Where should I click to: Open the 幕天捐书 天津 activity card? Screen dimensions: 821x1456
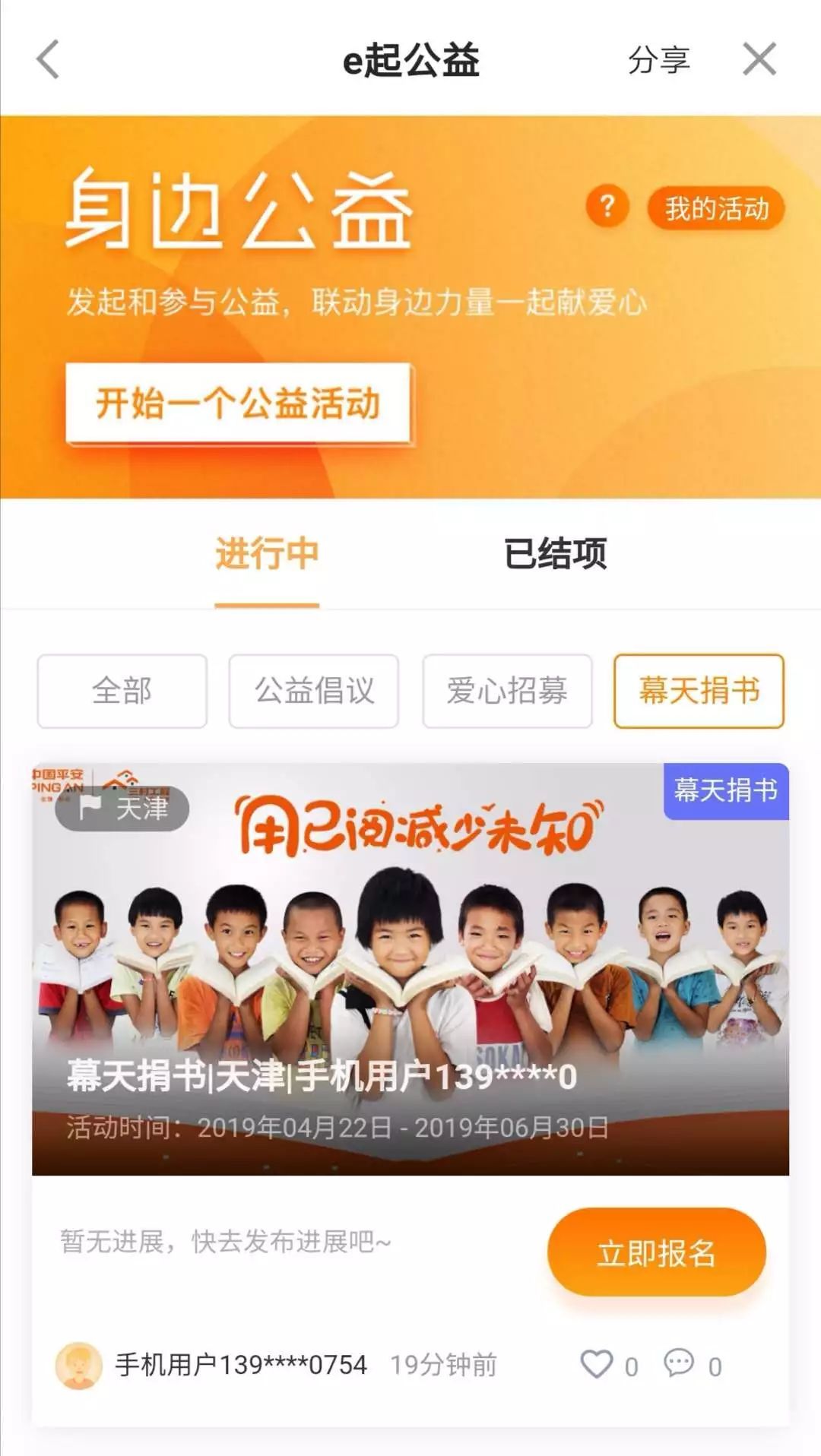point(410,969)
